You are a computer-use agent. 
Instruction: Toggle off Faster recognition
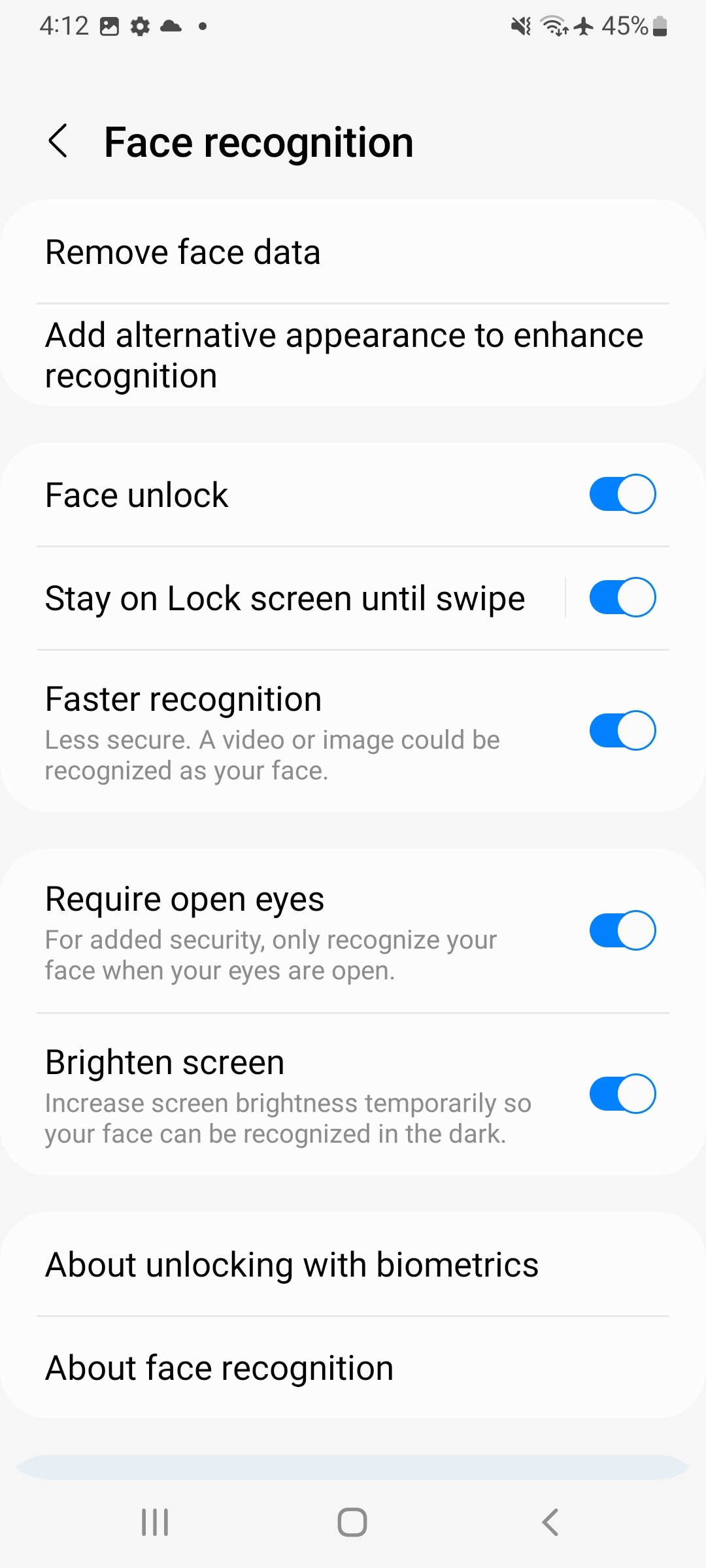click(x=622, y=731)
